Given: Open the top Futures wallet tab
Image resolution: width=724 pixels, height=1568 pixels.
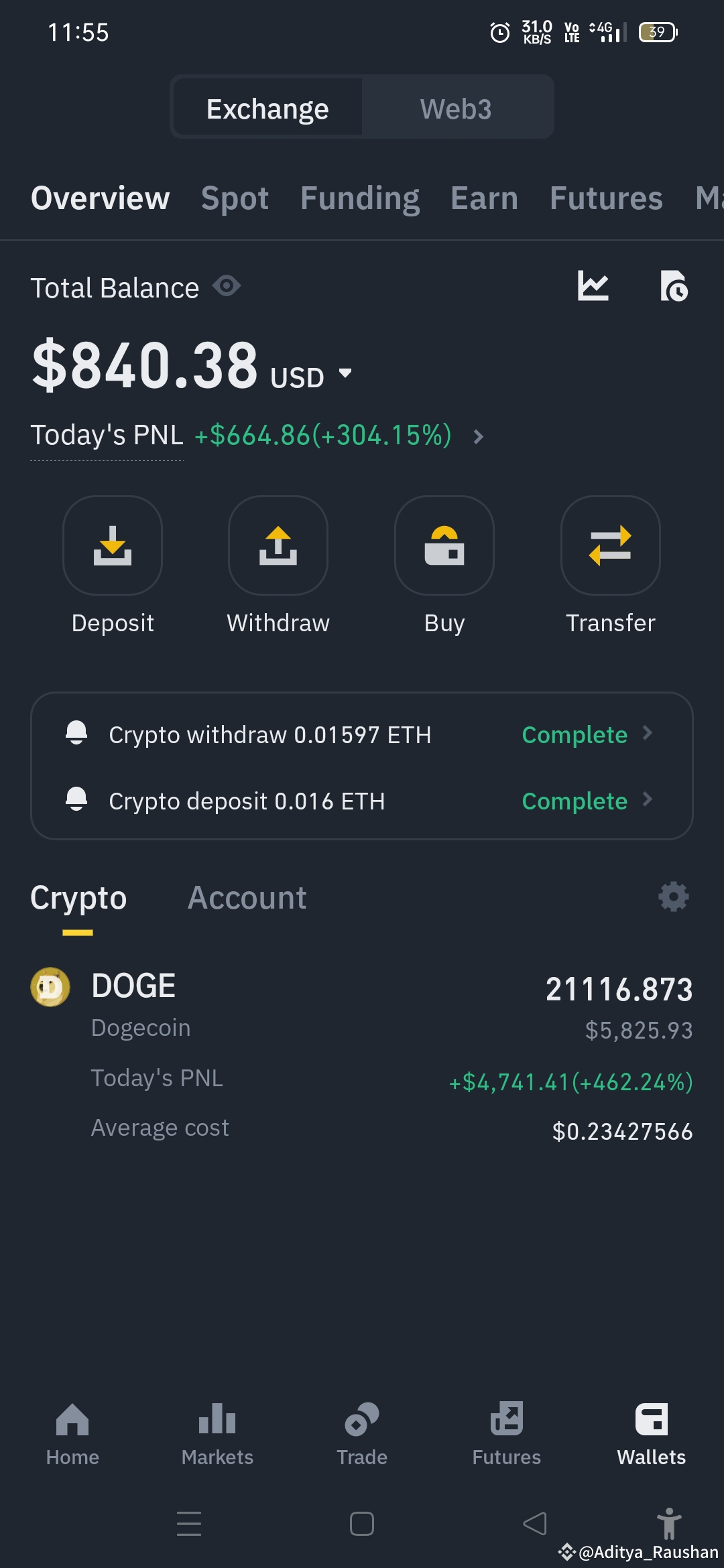Looking at the screenshot, I should click(606, 198).
